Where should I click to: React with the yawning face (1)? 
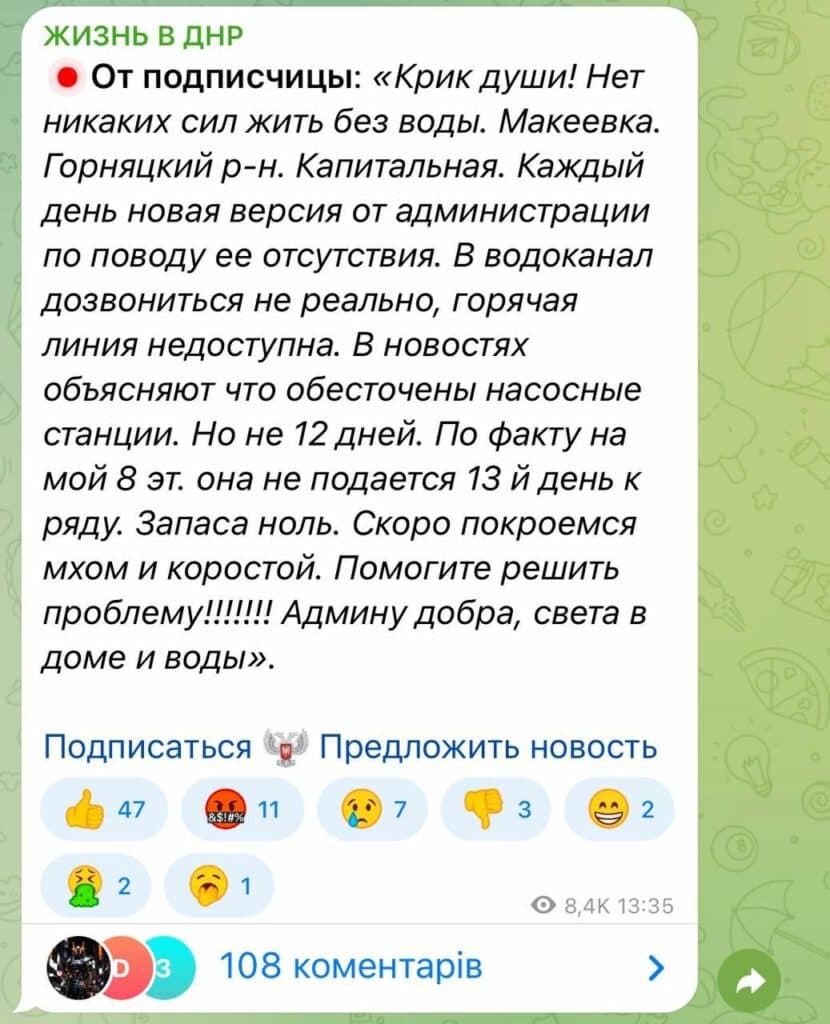point(218,885)
